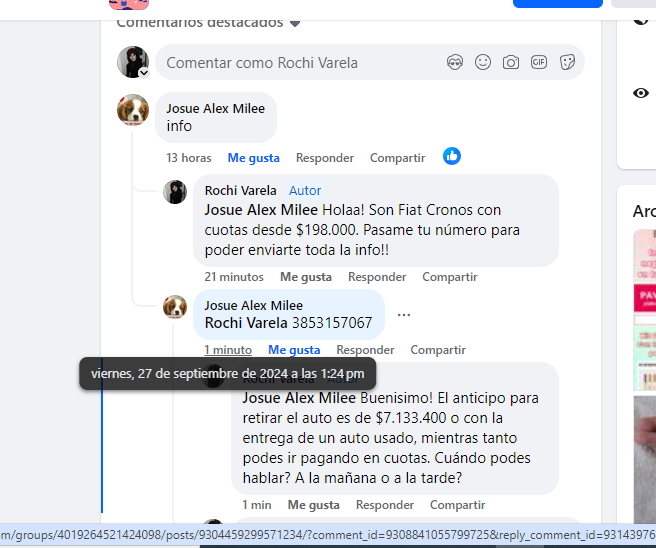Viewport: 656px width, 548px height.
Task: Open the "21 minutos" timestamp link
Action: 234,277
